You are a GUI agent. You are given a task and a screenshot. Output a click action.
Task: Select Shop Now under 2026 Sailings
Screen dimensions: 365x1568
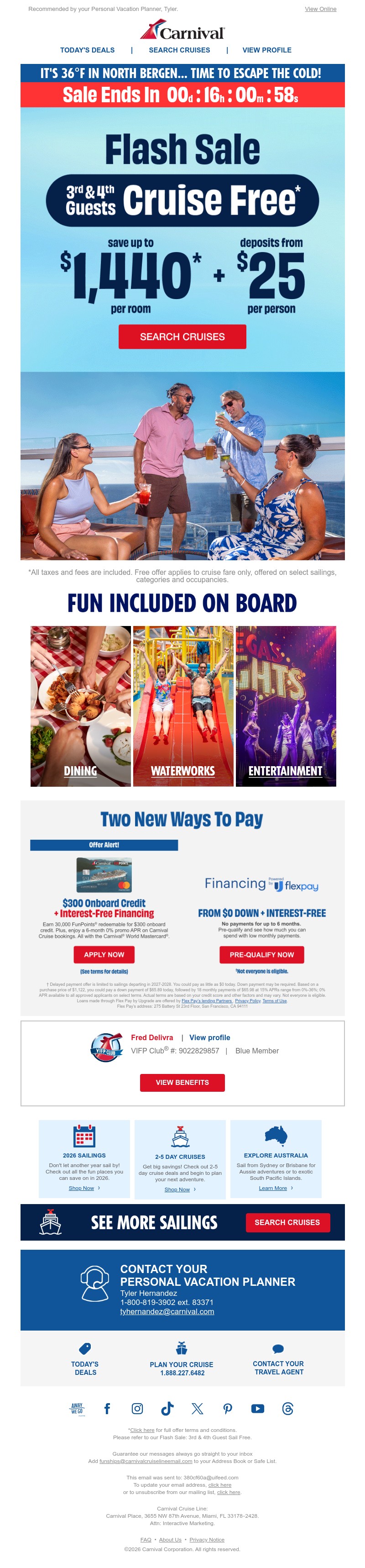(82, 1188)
